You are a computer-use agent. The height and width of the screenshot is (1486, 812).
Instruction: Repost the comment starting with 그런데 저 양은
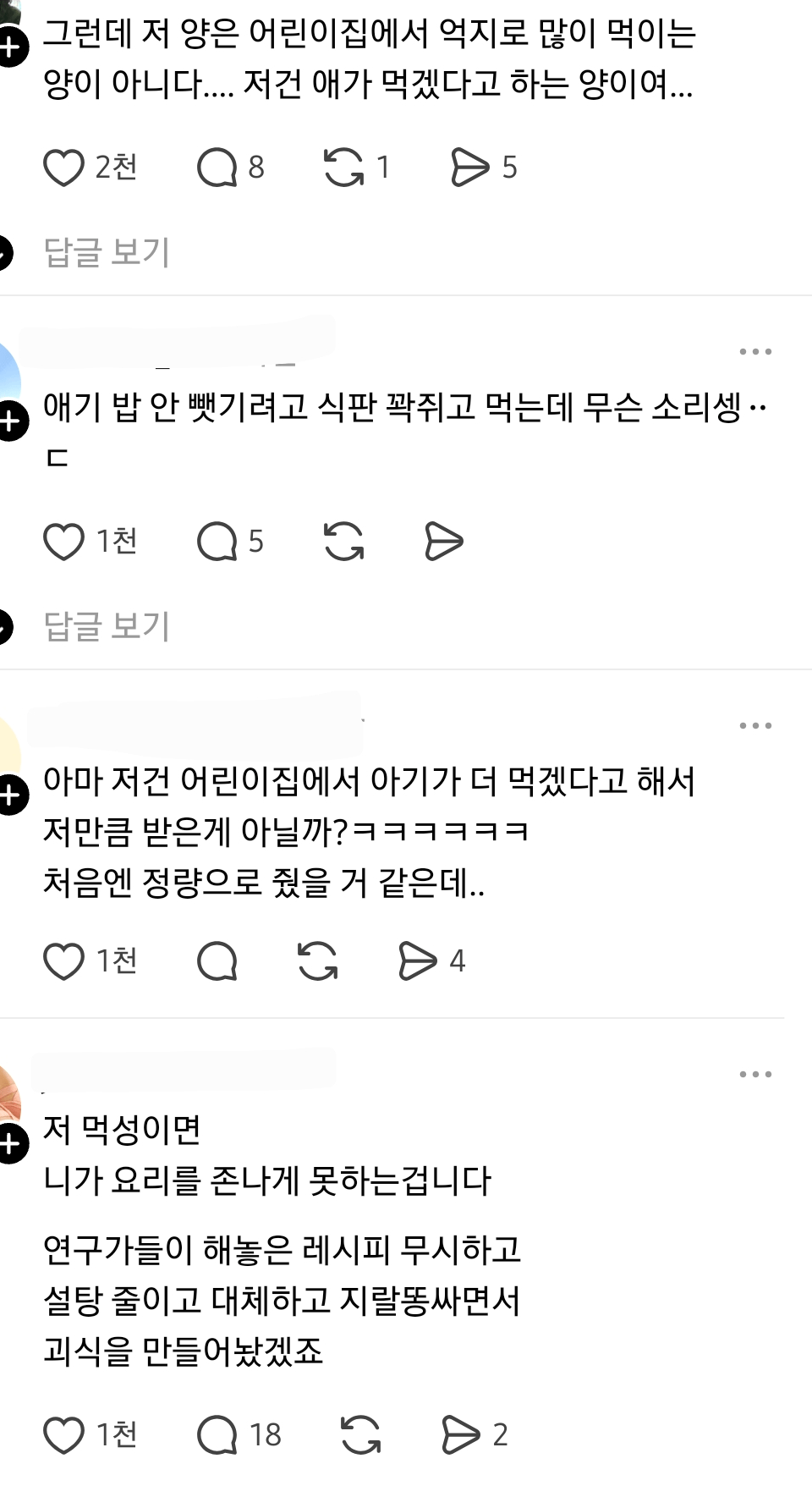pyautogui.click(x=343, y=168)
